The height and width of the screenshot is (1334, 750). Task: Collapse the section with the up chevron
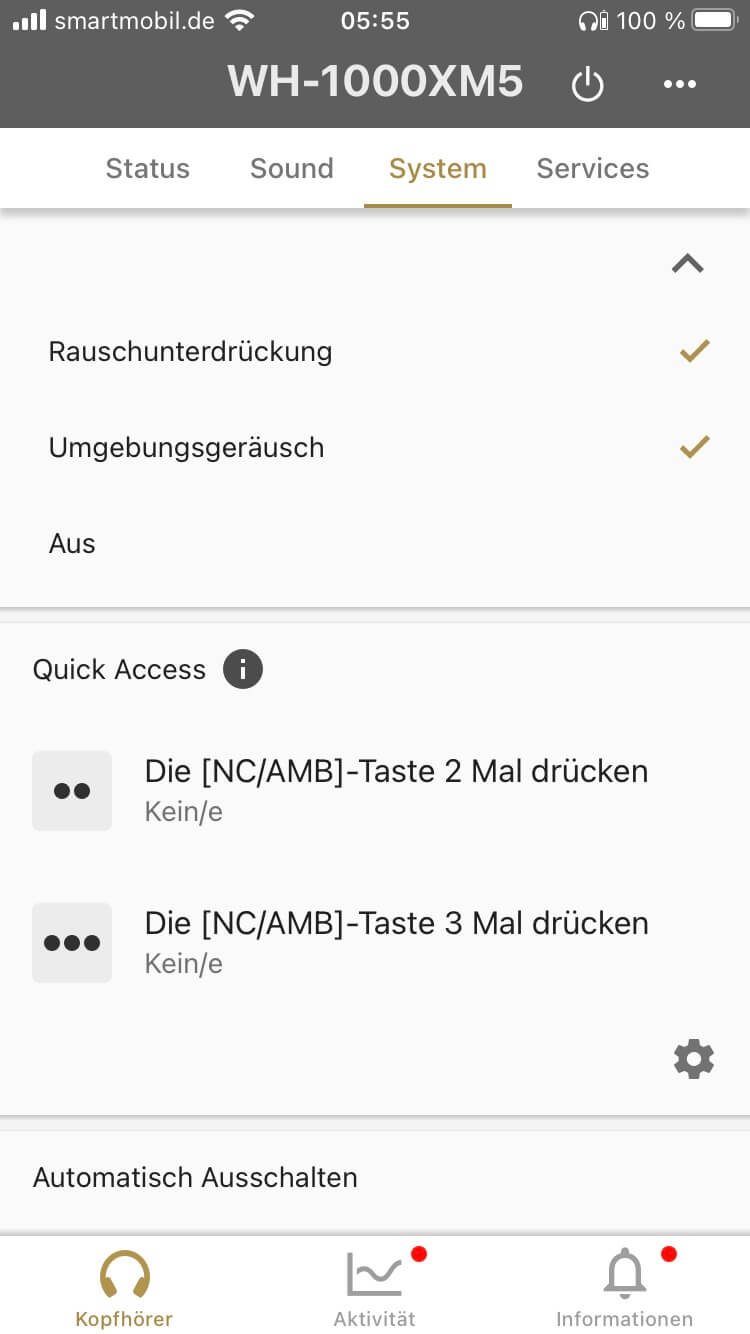click(x=688, y=264)
